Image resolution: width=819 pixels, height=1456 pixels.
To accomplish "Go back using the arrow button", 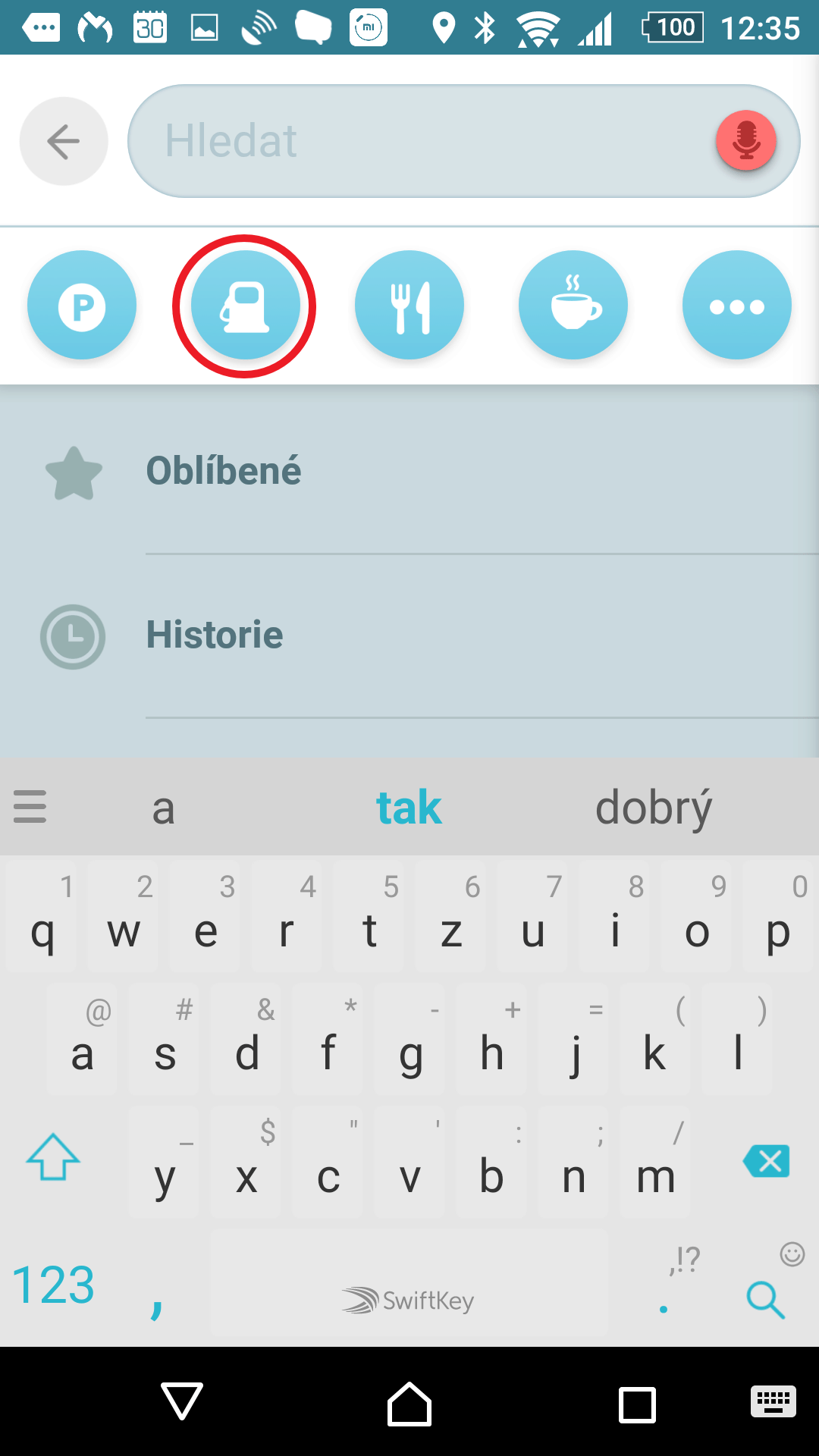I will point(64,141).
